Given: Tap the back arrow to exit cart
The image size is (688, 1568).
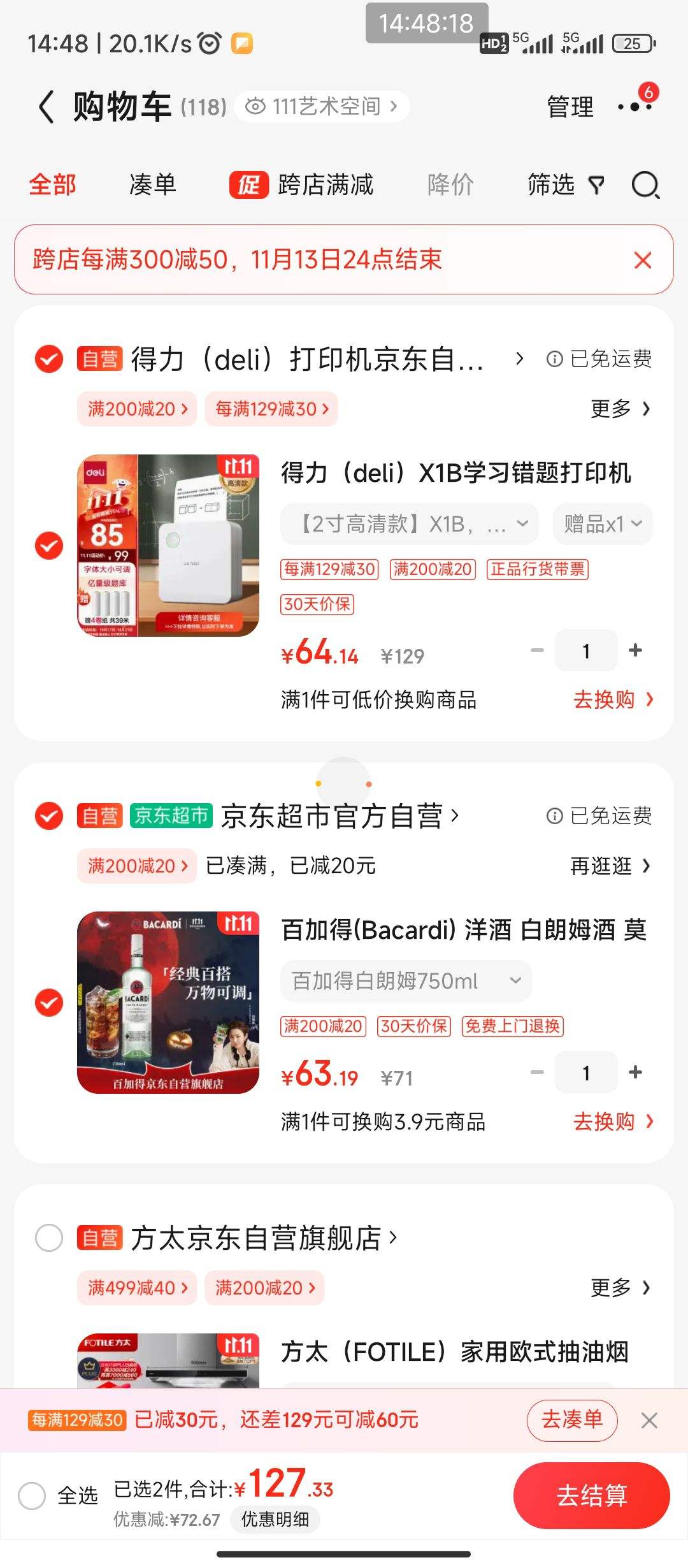Looking at the screenshot, I should (x=45, y=106).
